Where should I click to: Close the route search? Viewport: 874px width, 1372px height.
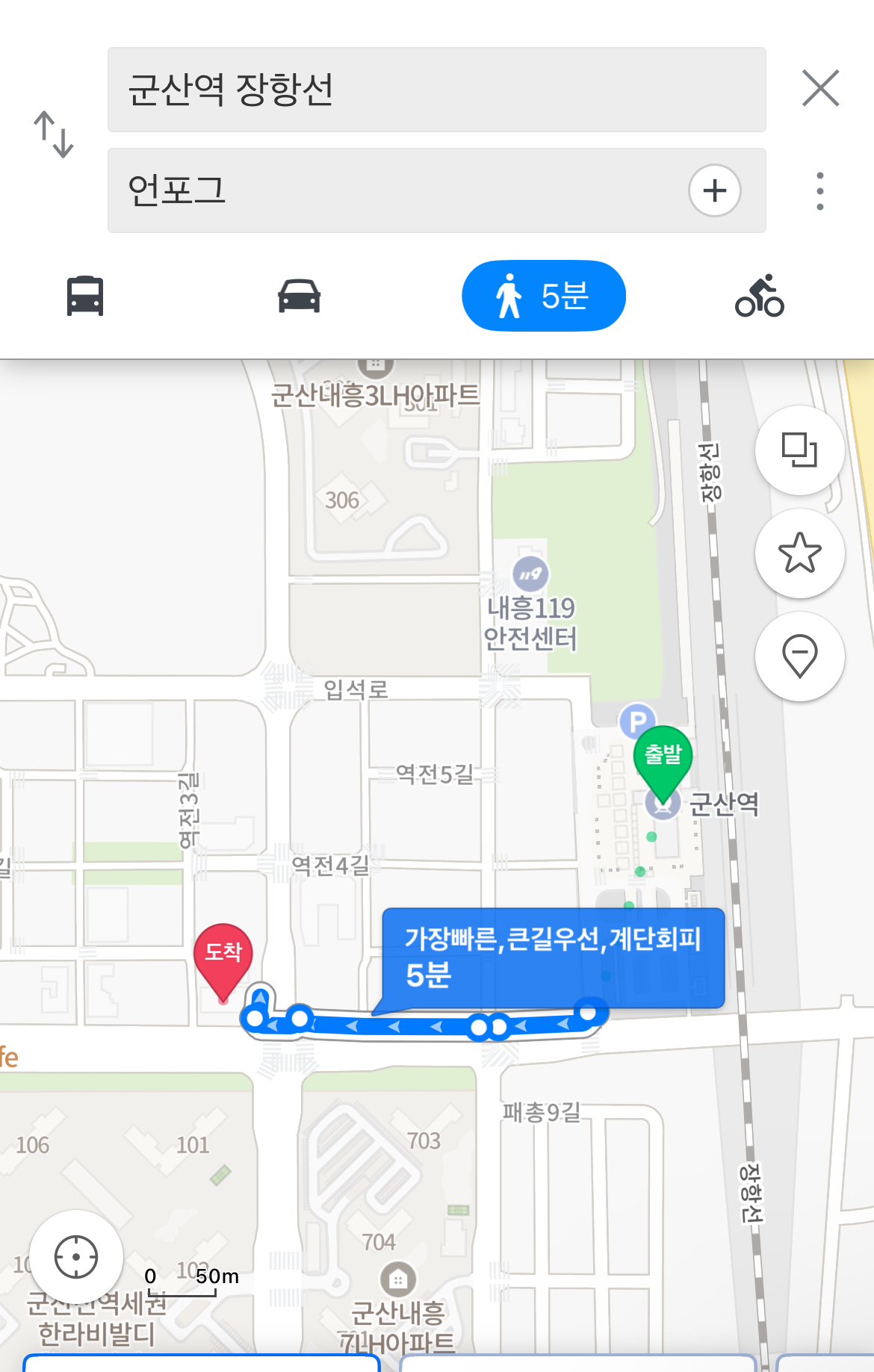820,88
